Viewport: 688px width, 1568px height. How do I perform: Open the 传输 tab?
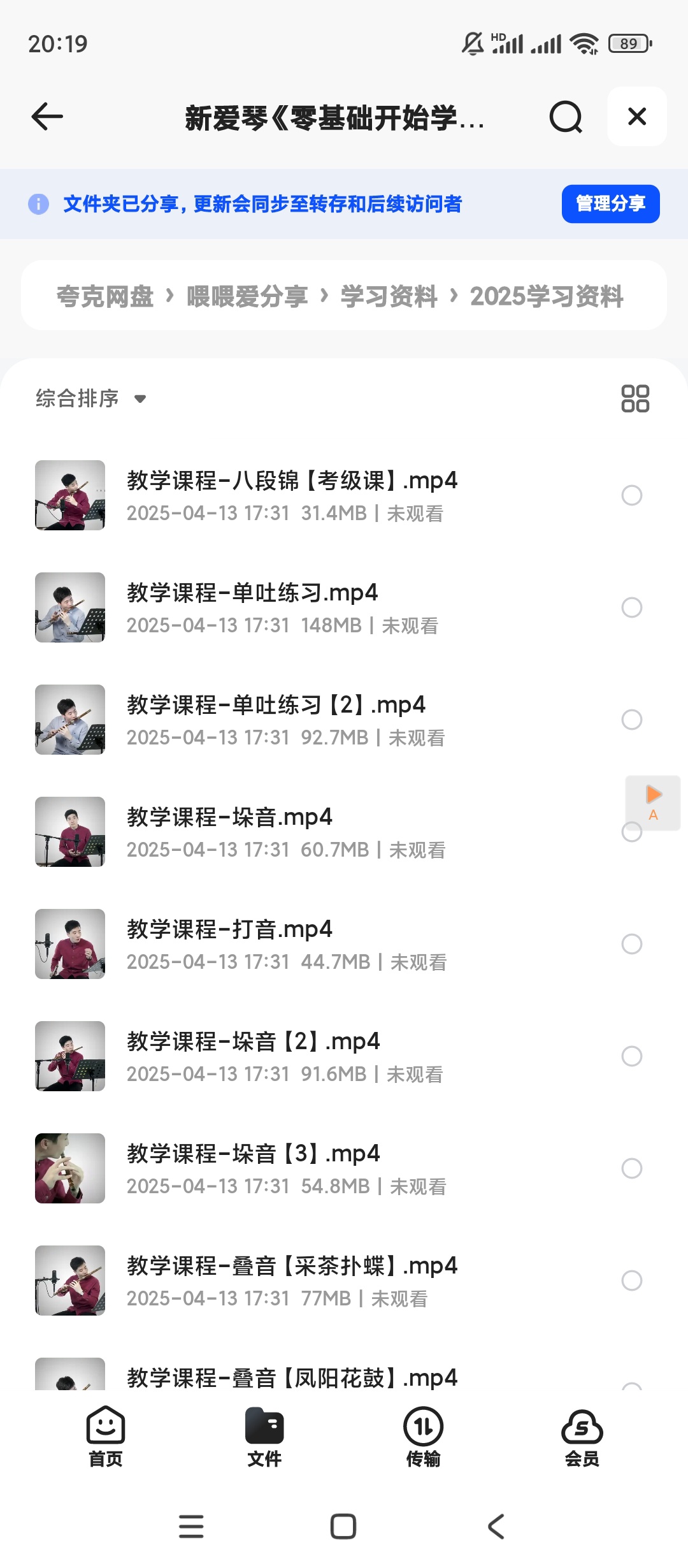[423, 1437]
